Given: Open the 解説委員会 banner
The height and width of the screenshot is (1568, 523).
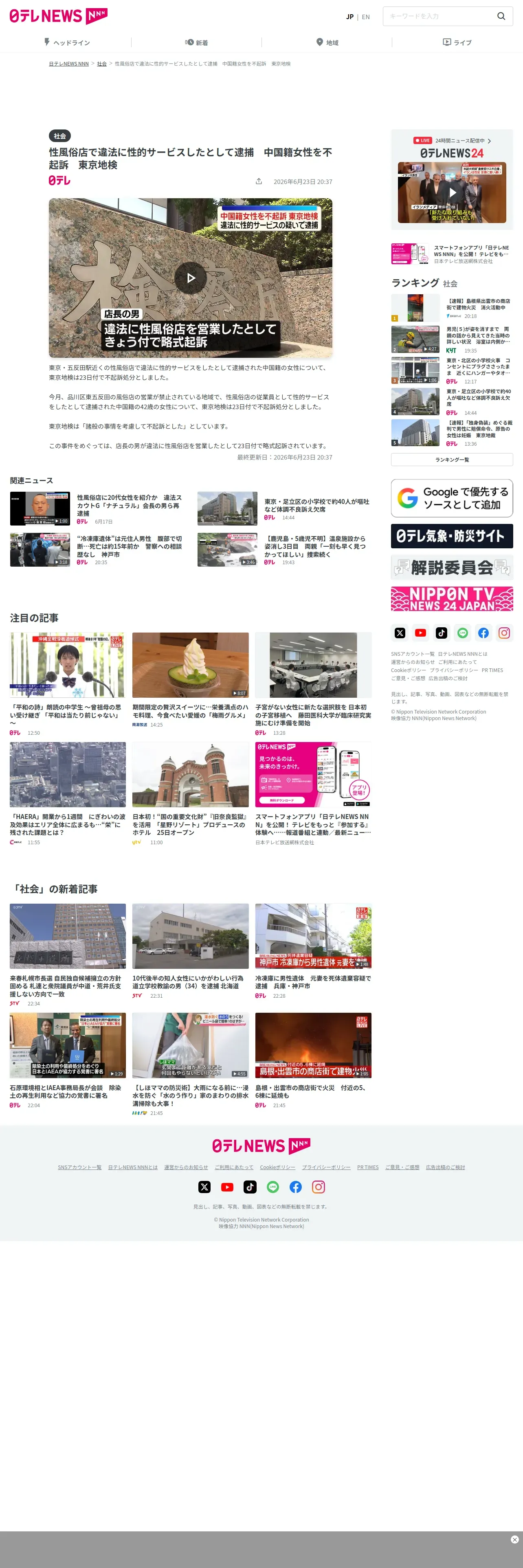Looking at the screenshot, I should pos(452,567).
